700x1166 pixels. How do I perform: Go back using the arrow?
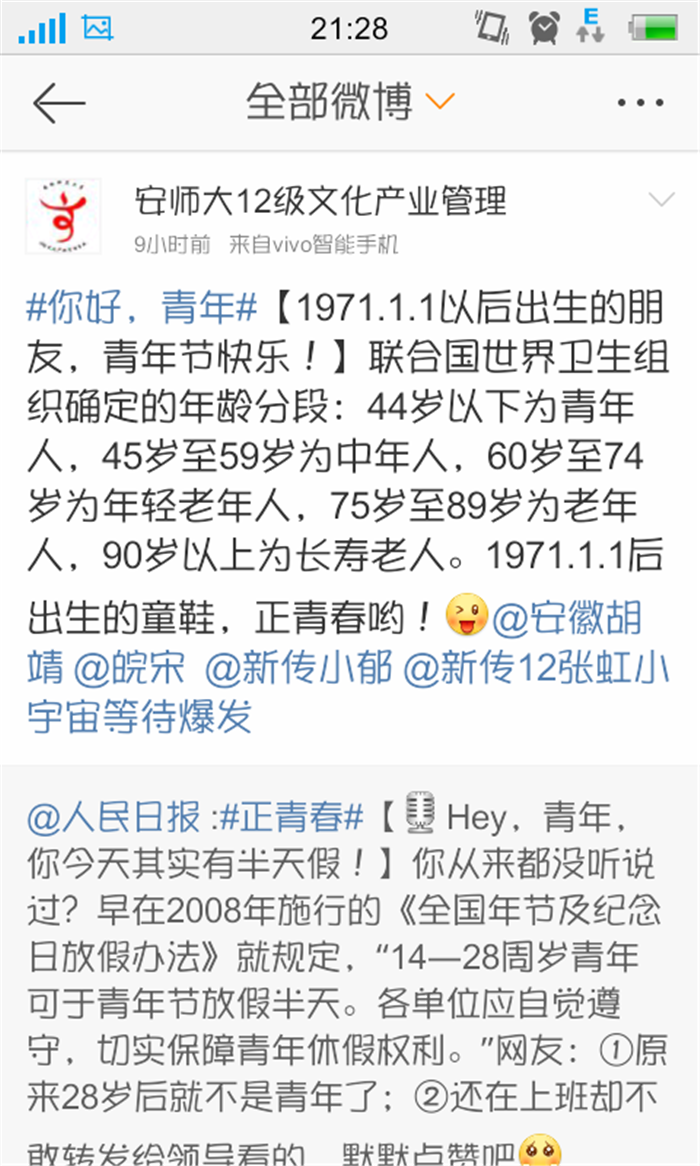(58, 104)
